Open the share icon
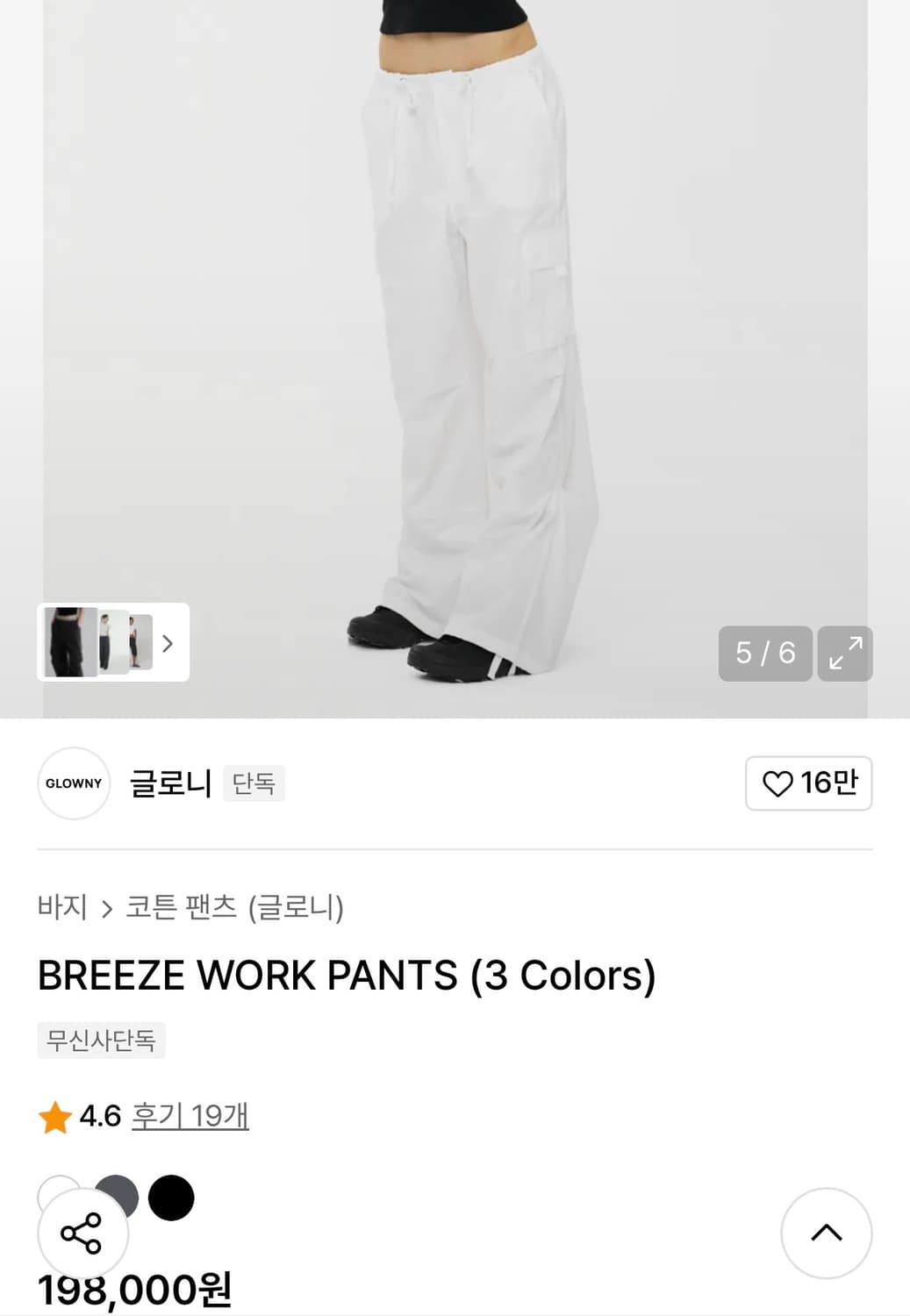This screenshot has height=1316, width=910. [83, 1233]
